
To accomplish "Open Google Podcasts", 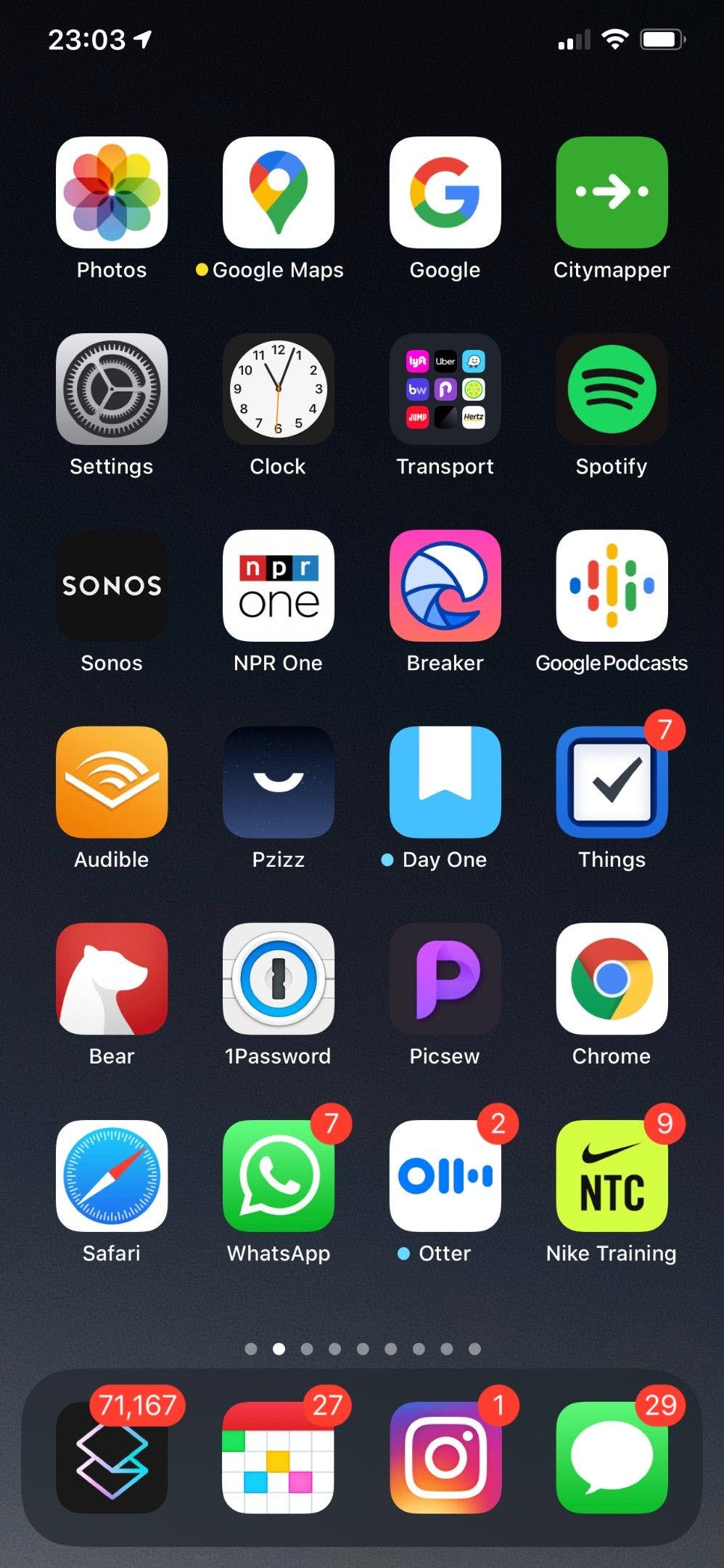I will click(x=612, y=586).
